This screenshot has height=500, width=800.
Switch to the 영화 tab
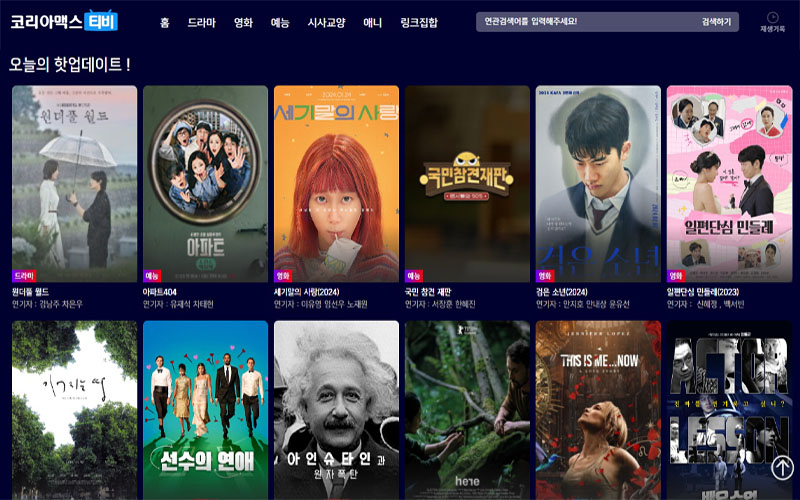243,22
